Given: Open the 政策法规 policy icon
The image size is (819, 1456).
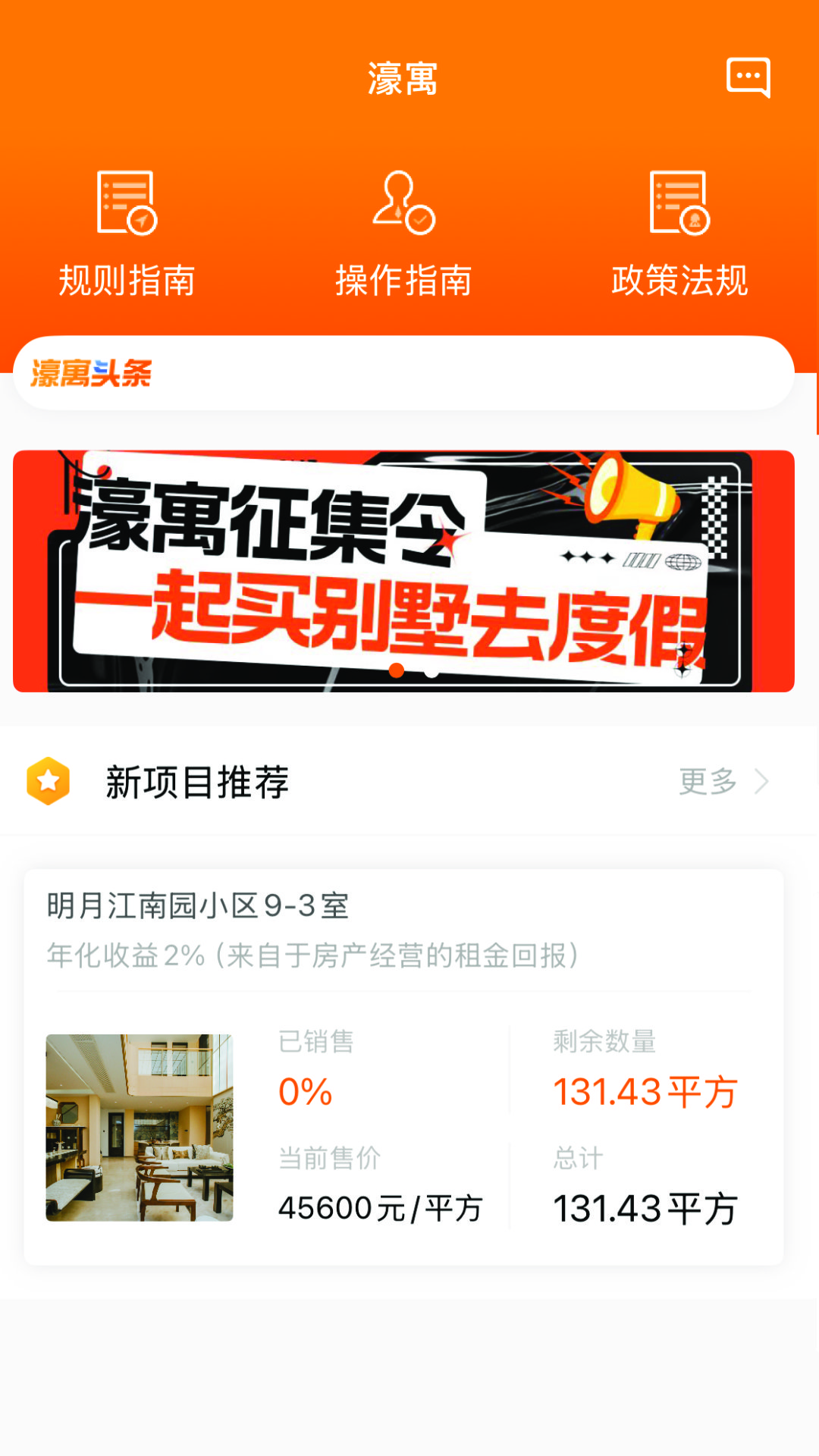Looking at the screenshot, I should click(x=679, y=205).
